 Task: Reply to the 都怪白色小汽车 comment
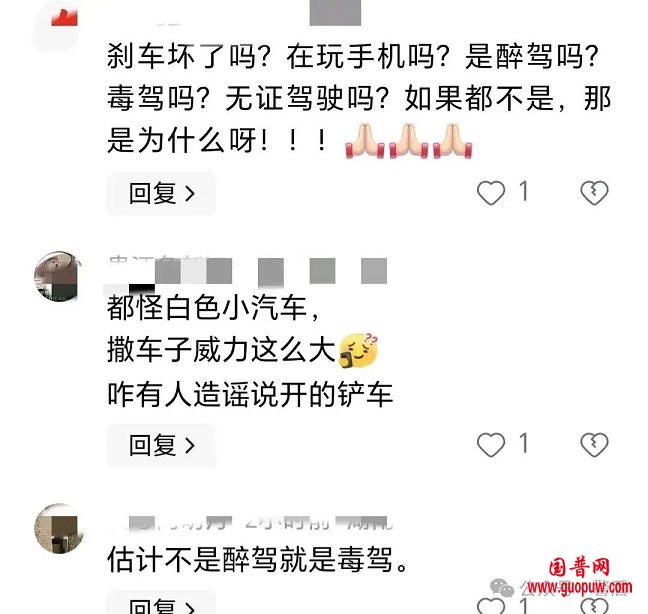point(160,445)
